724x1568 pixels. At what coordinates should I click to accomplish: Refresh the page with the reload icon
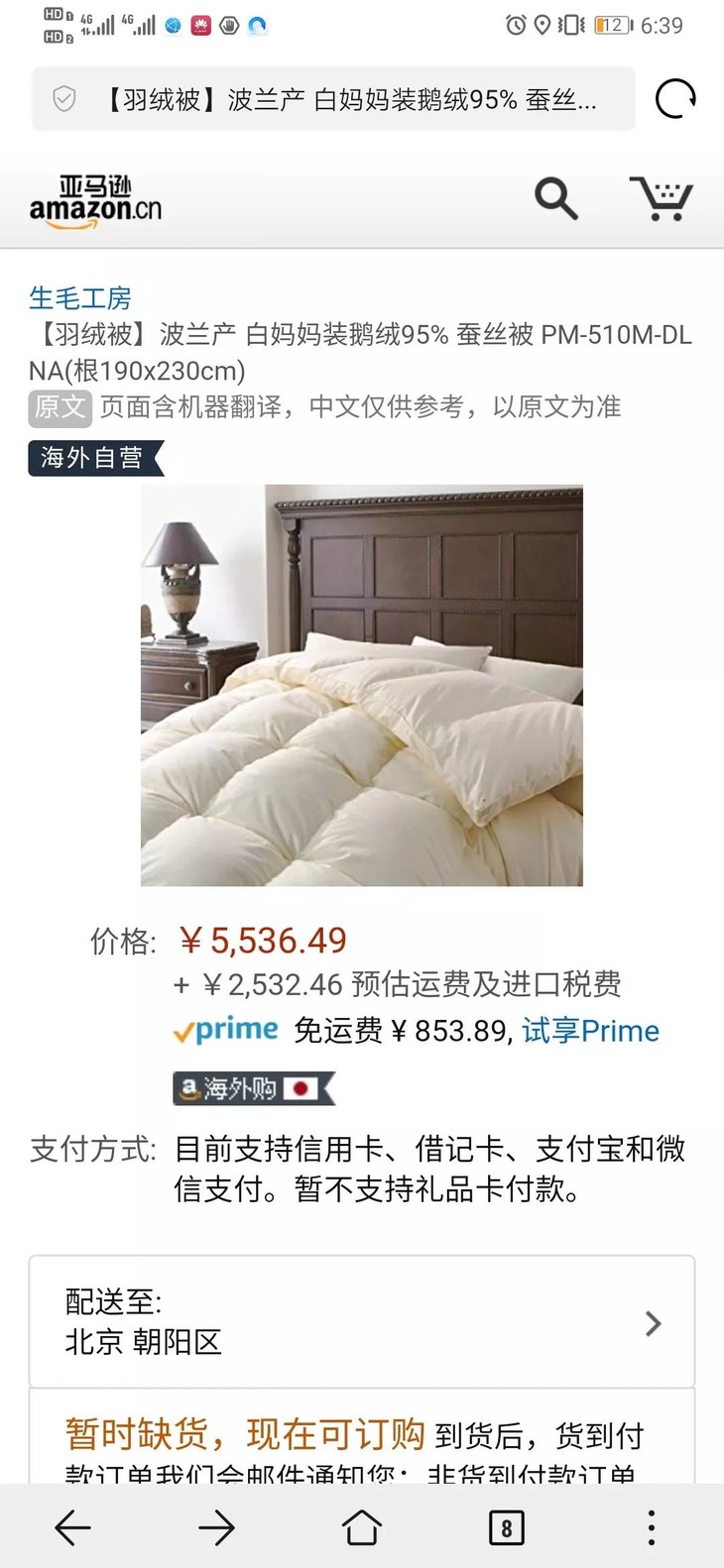pos(676,97)
